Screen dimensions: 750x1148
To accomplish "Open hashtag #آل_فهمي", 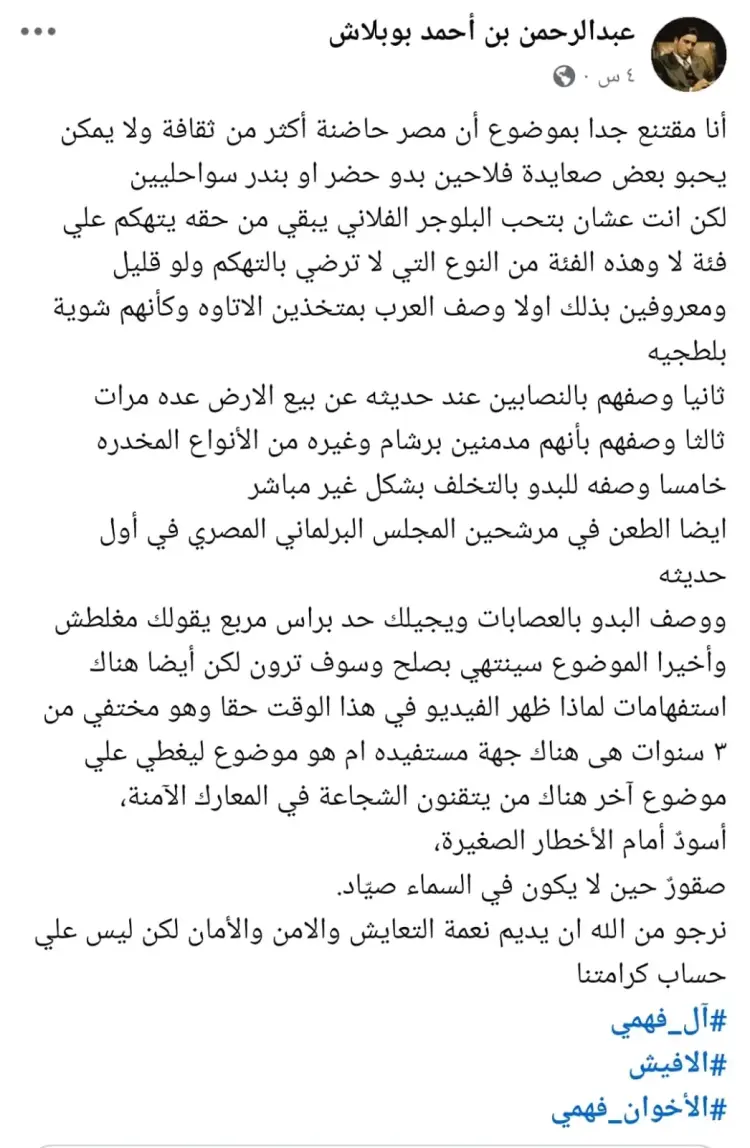I will [667, 1022].
